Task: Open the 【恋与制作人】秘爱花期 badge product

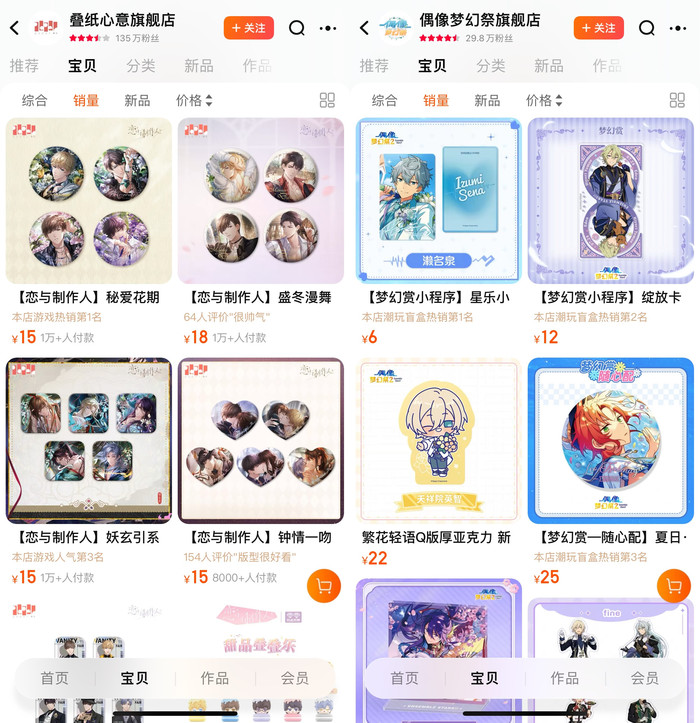Action: (90, 200)
